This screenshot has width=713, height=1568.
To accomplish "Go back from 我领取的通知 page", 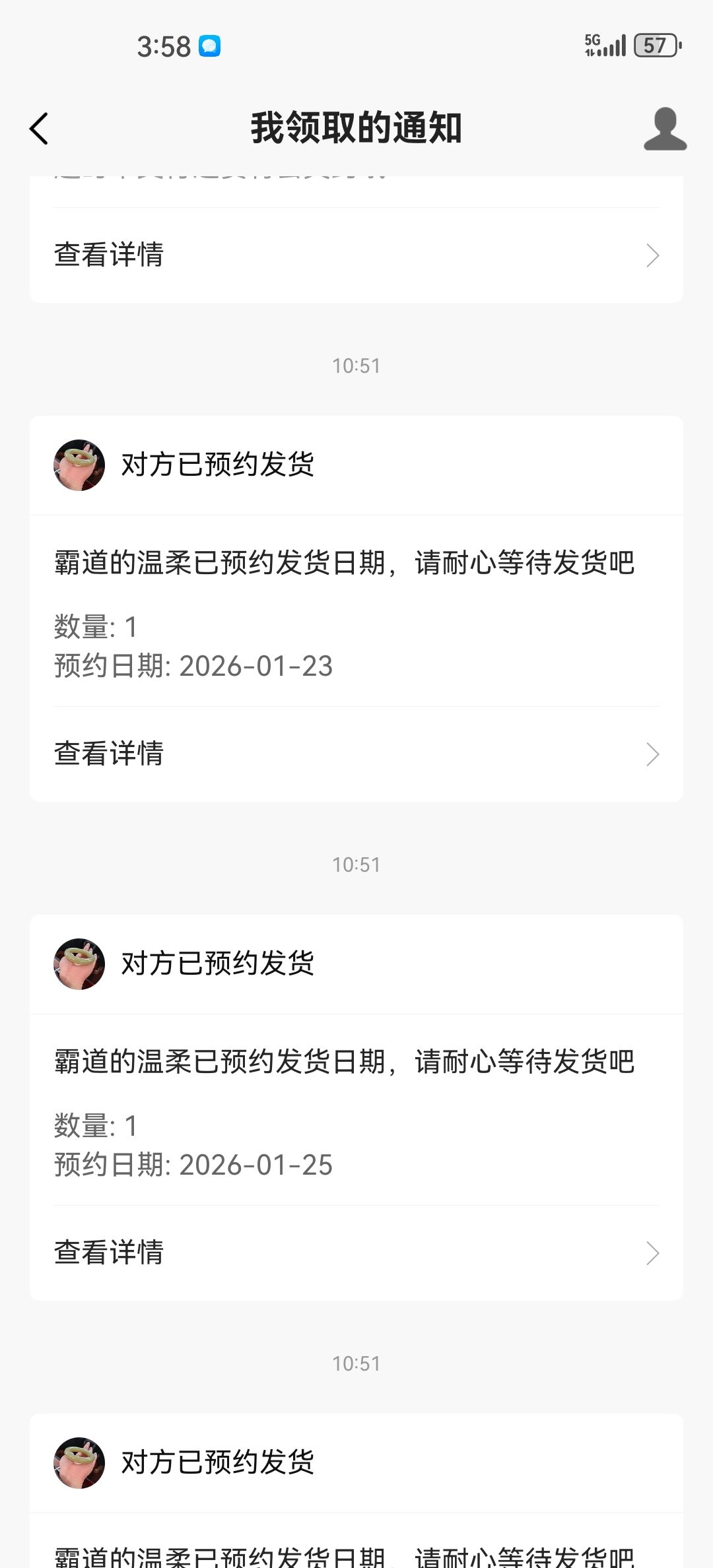I will (x=40, y=128).
